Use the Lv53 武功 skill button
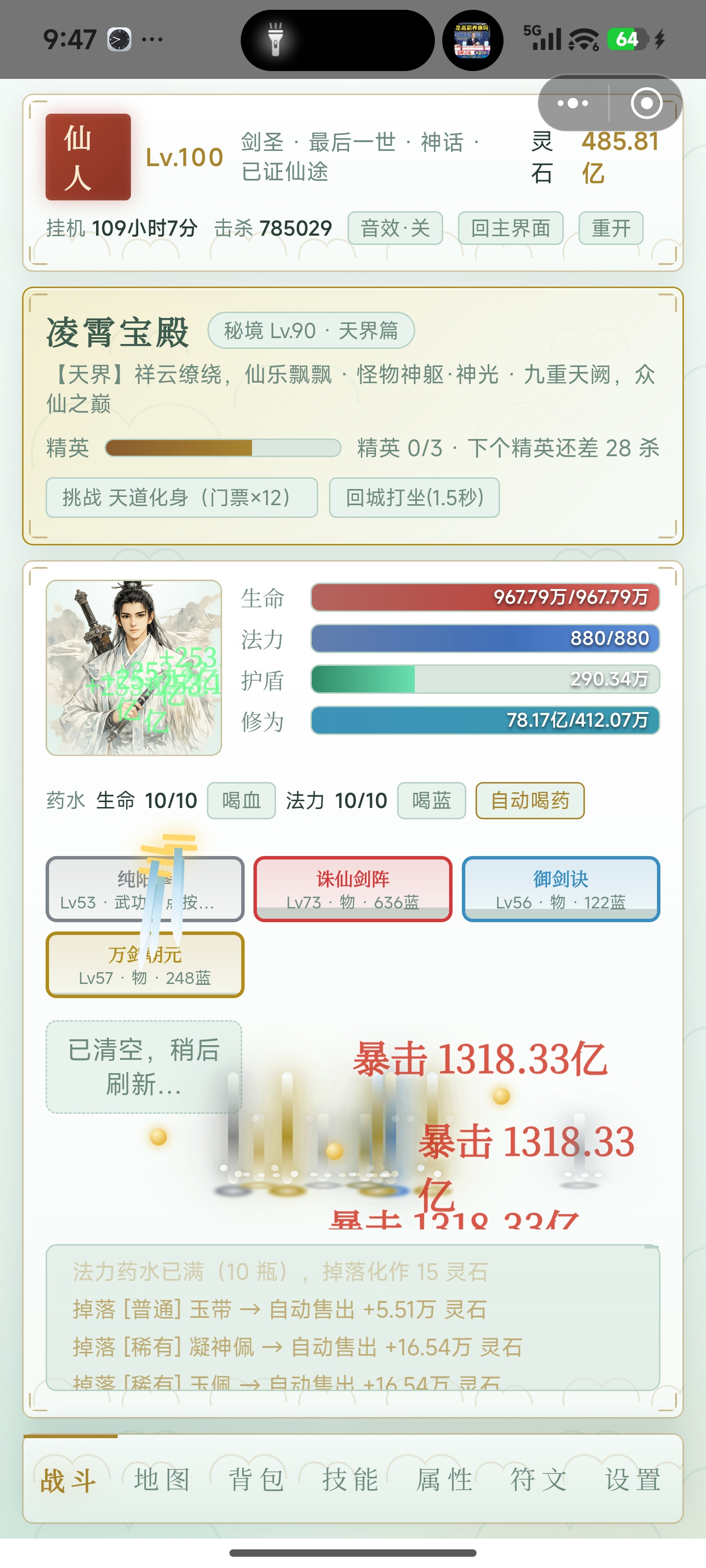This screenshot has height=1568, width=706. point(145,889)
